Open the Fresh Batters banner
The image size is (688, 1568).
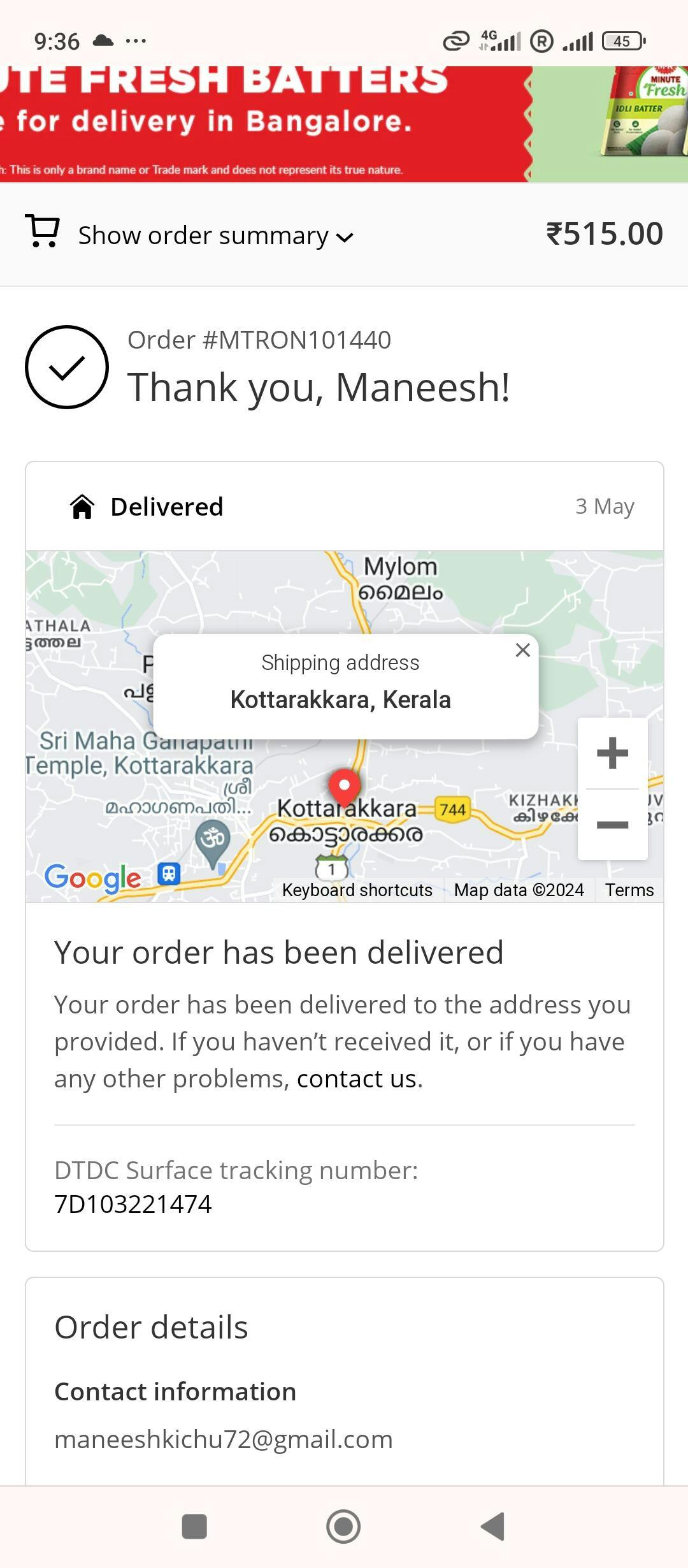(x=344, y=124)
